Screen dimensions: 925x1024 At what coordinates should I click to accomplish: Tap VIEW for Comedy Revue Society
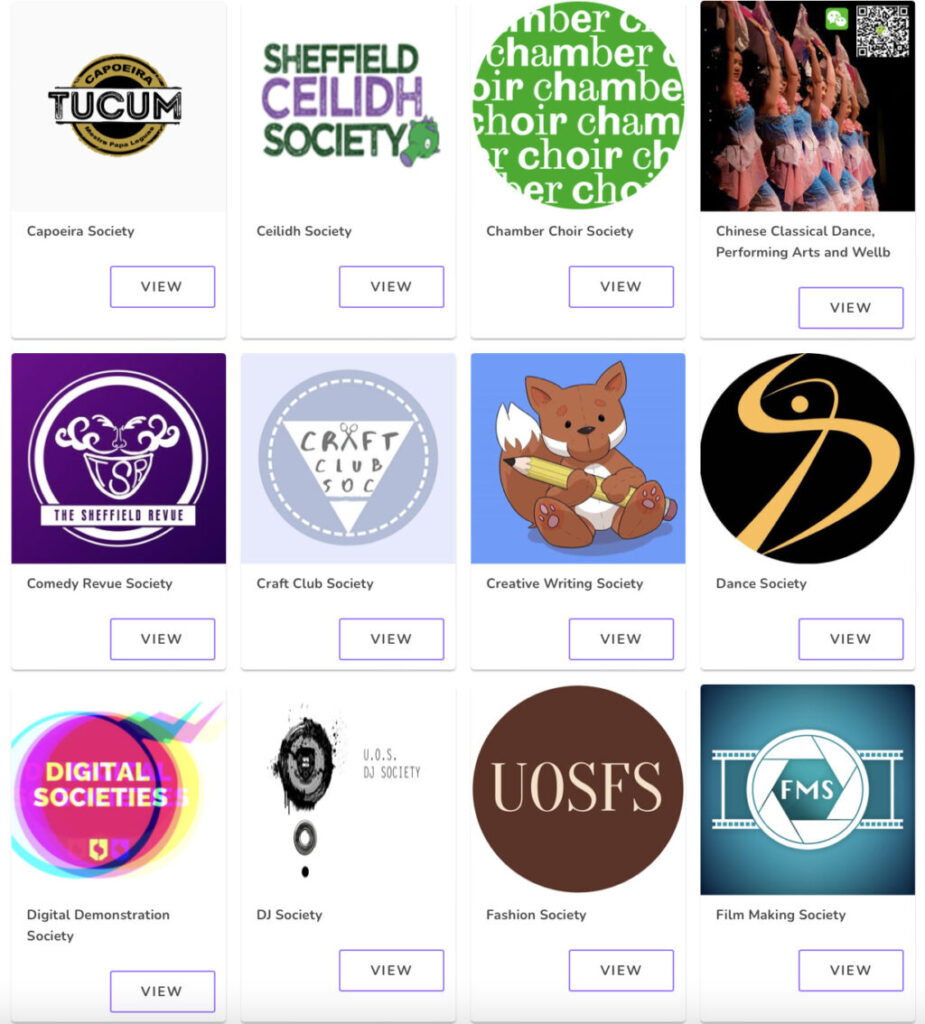click(162, 639)
